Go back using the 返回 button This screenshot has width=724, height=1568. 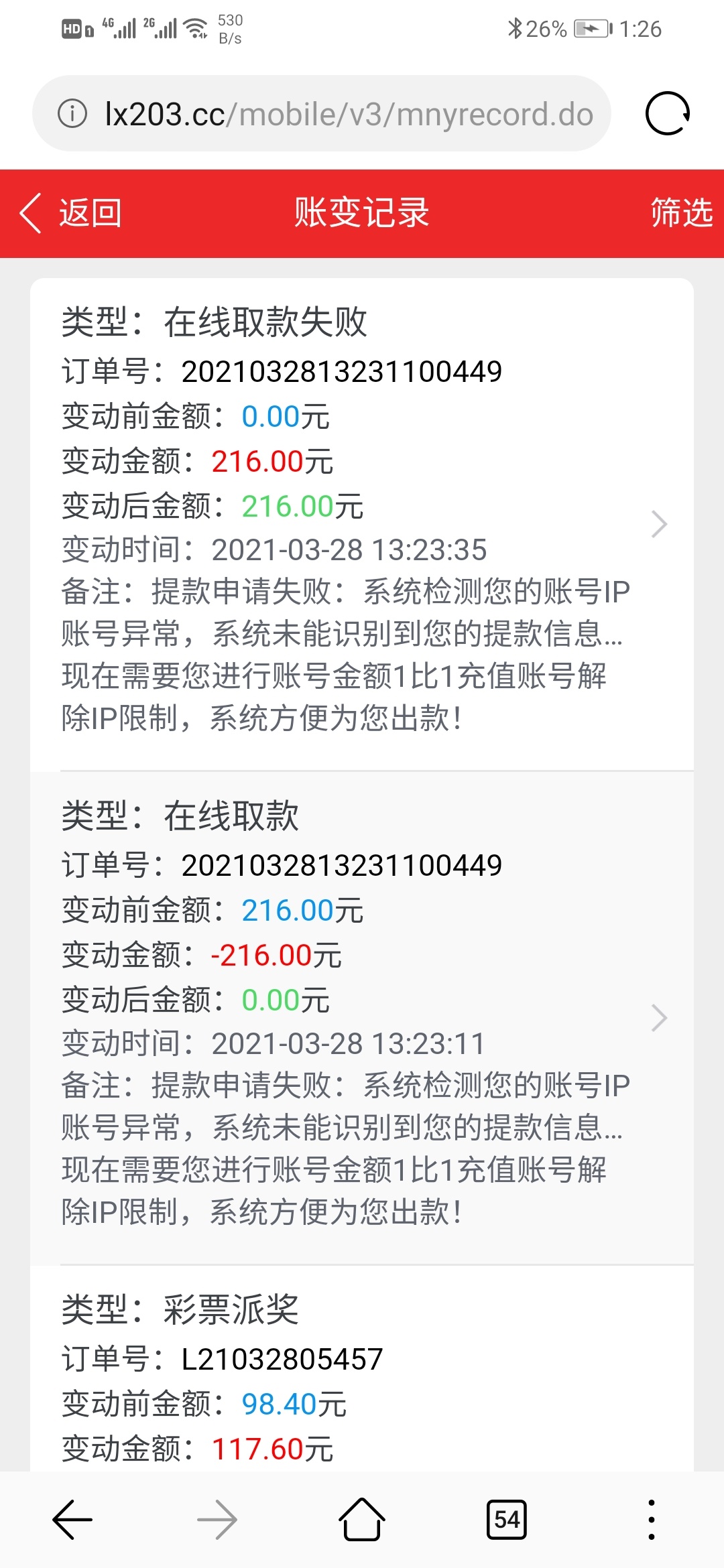click(x=70, y=213)
